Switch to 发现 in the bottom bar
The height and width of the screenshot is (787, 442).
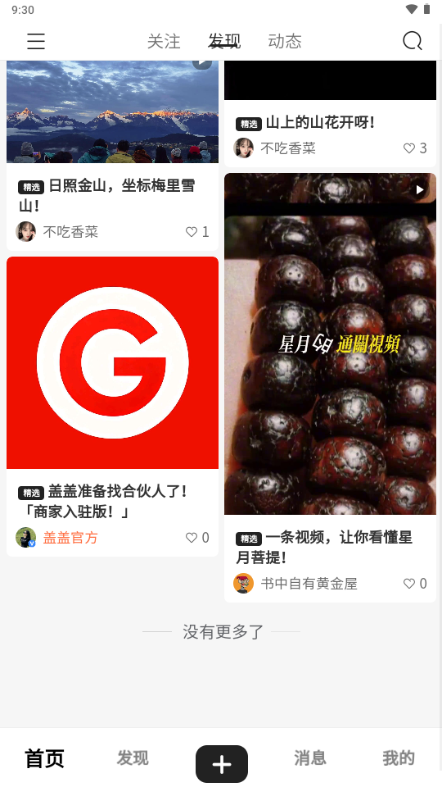(x=133, y=758)
